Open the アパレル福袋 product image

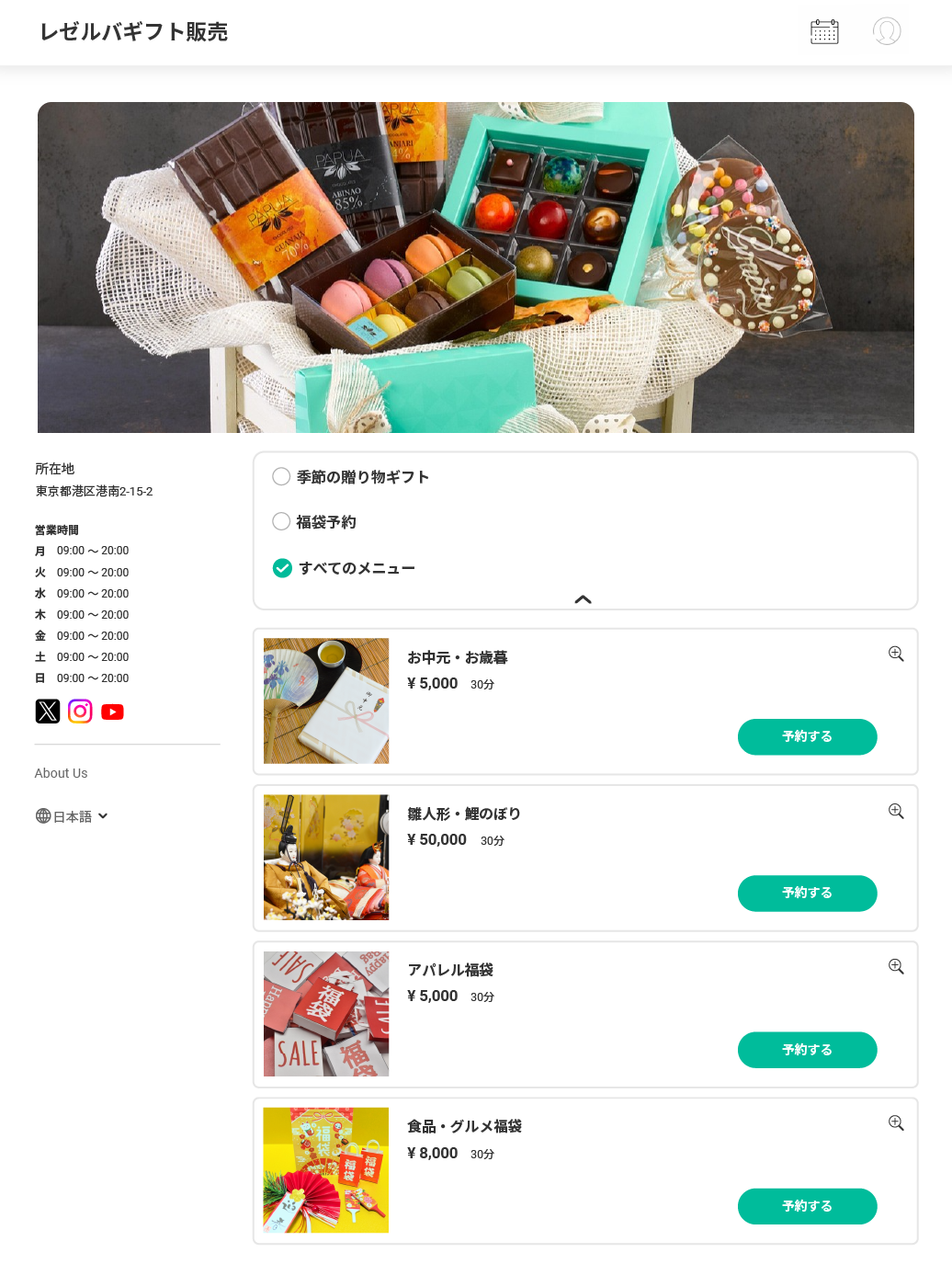(x=326, y=1014)
